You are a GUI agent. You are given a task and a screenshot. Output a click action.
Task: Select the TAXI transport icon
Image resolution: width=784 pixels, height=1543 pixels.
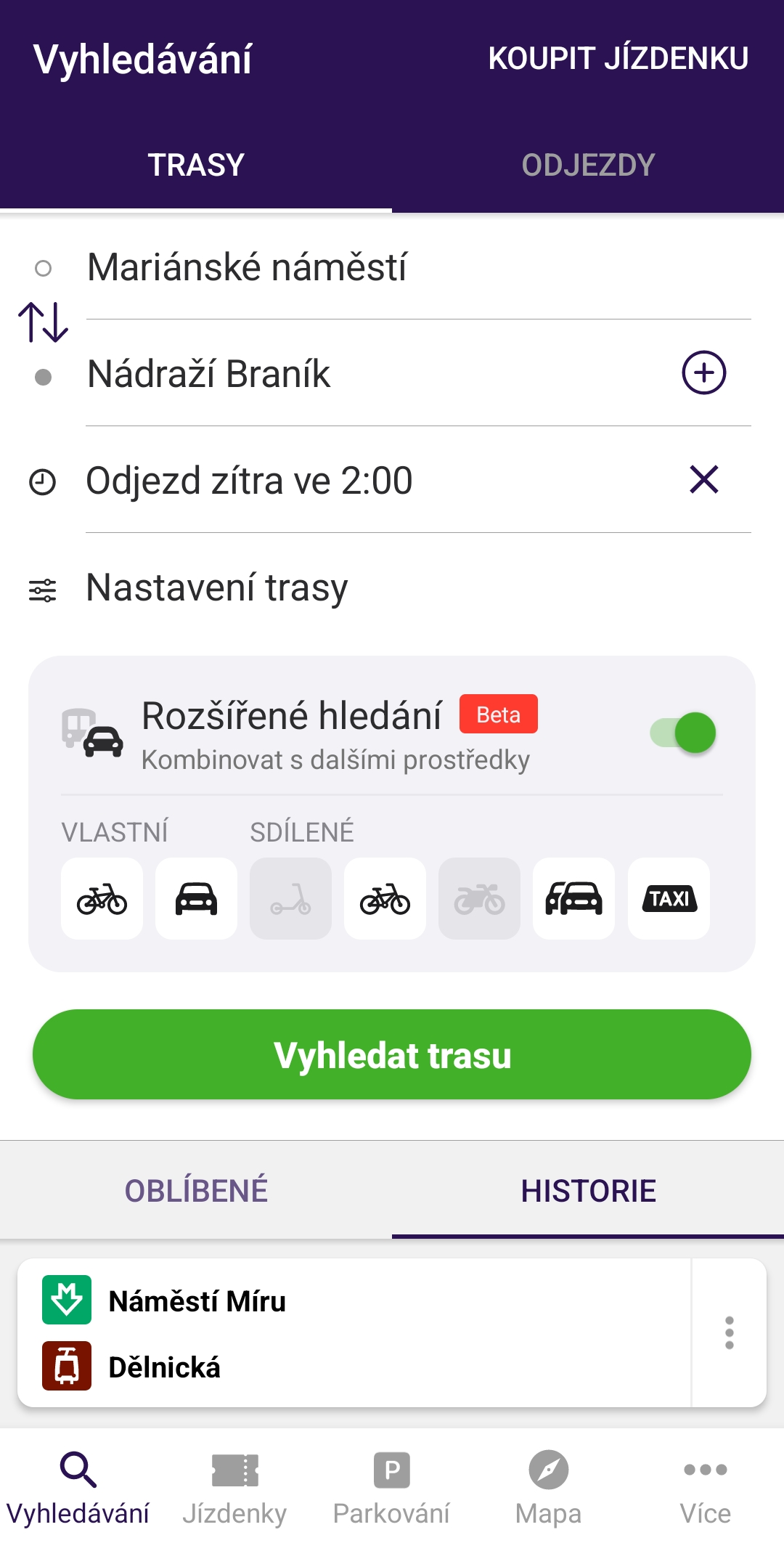(669, 899)
